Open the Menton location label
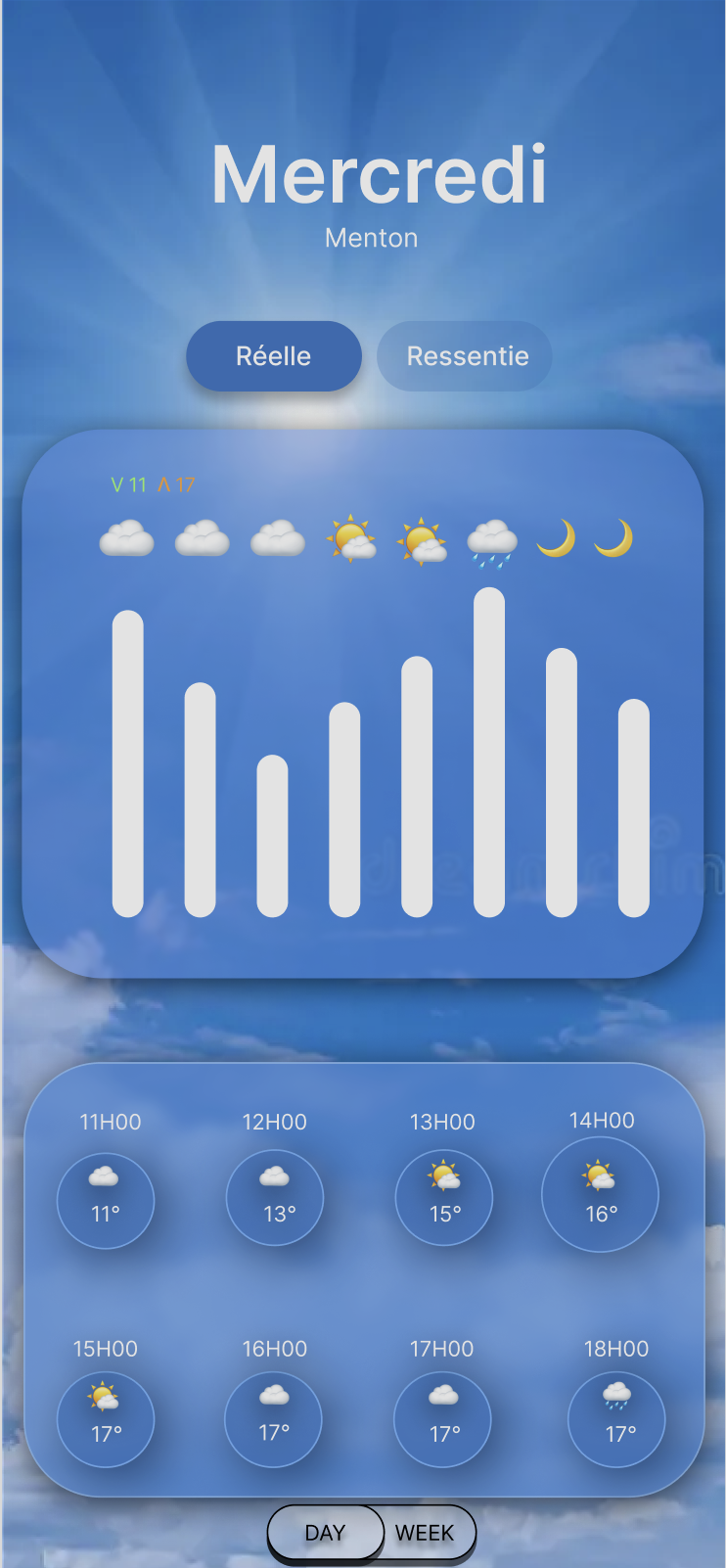Viewport: 726px width, 1568px height. [x=371, y=237]
